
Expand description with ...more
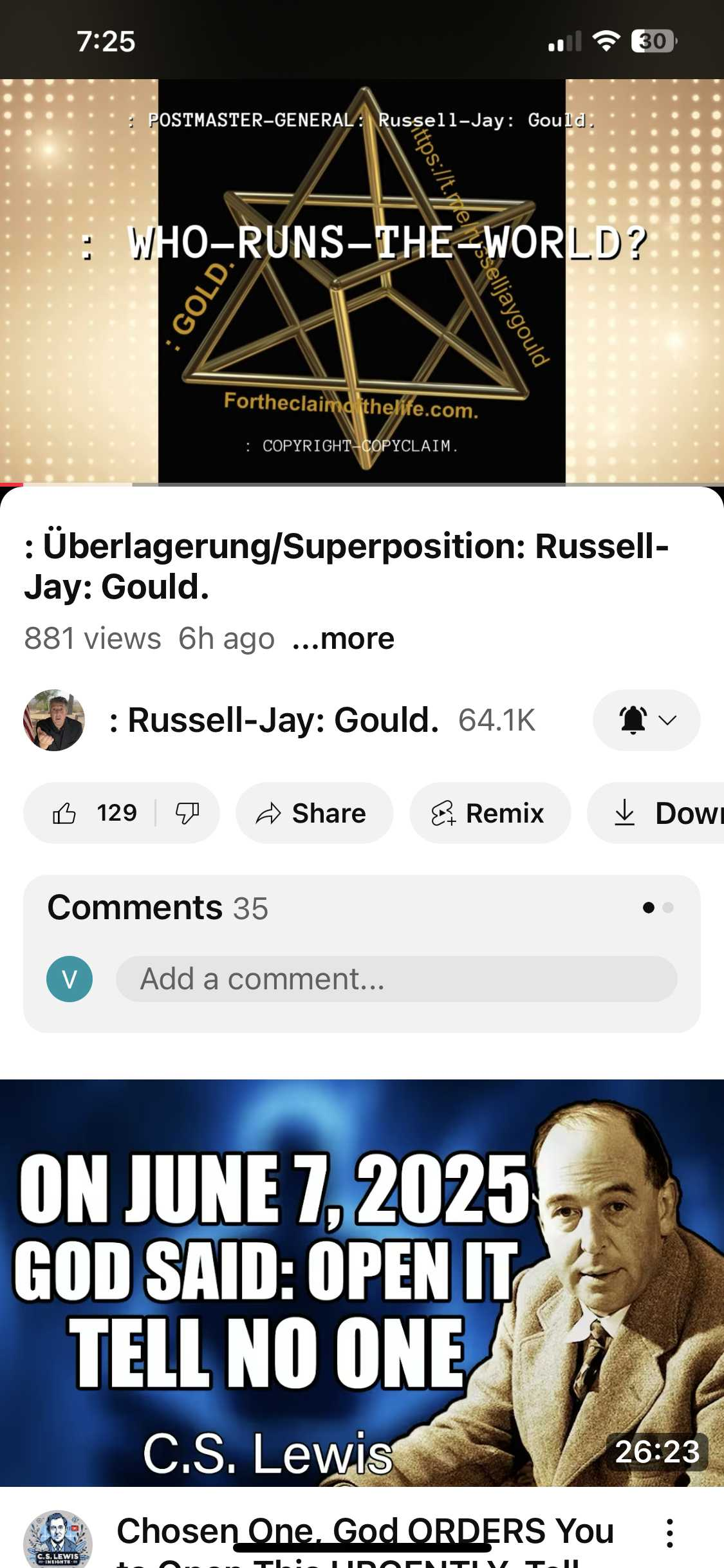click(x=343, y=639)
